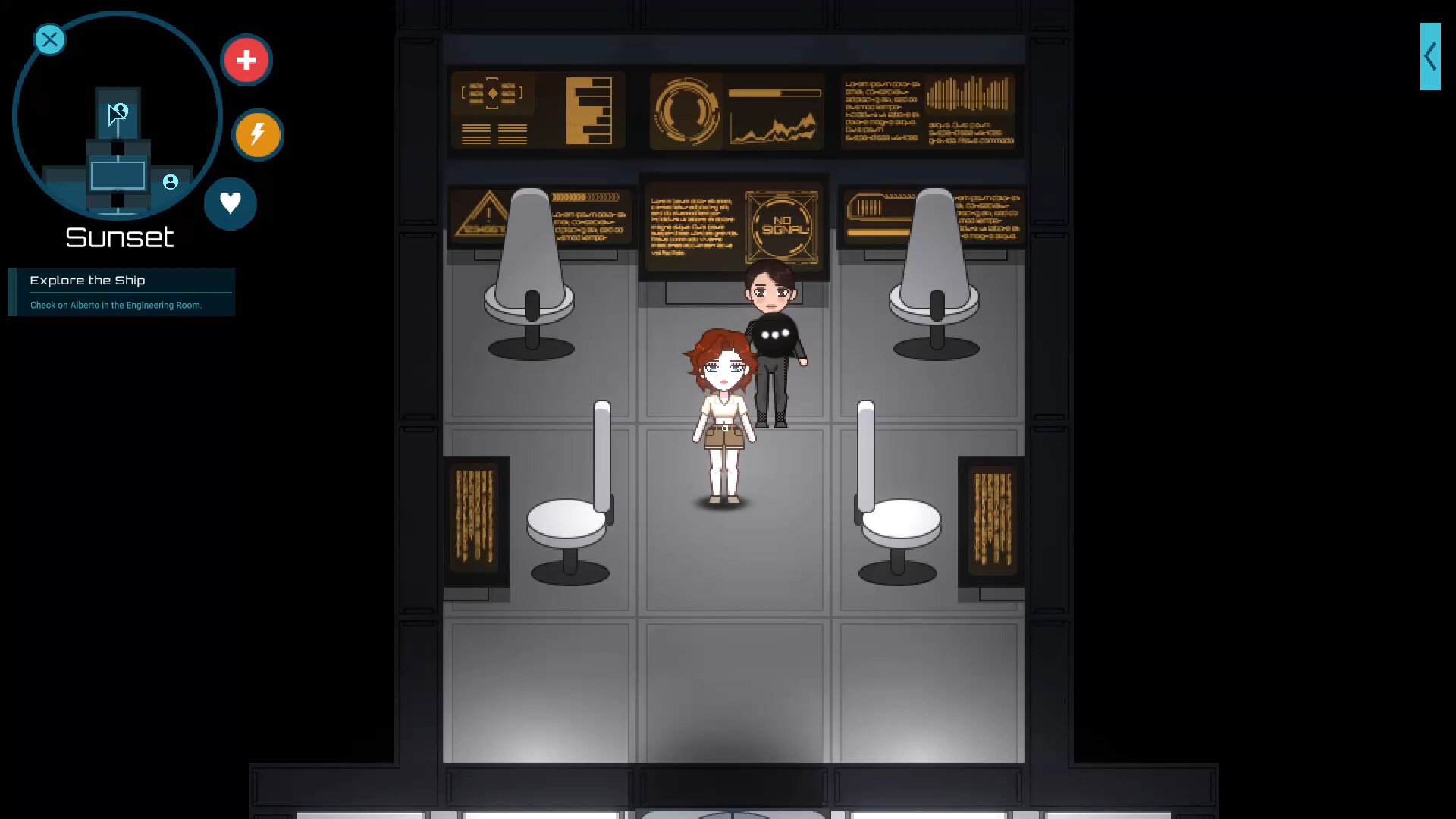Tap the heart relationships button
Screen dimensions: 1456x819
(x=231, y=203)
